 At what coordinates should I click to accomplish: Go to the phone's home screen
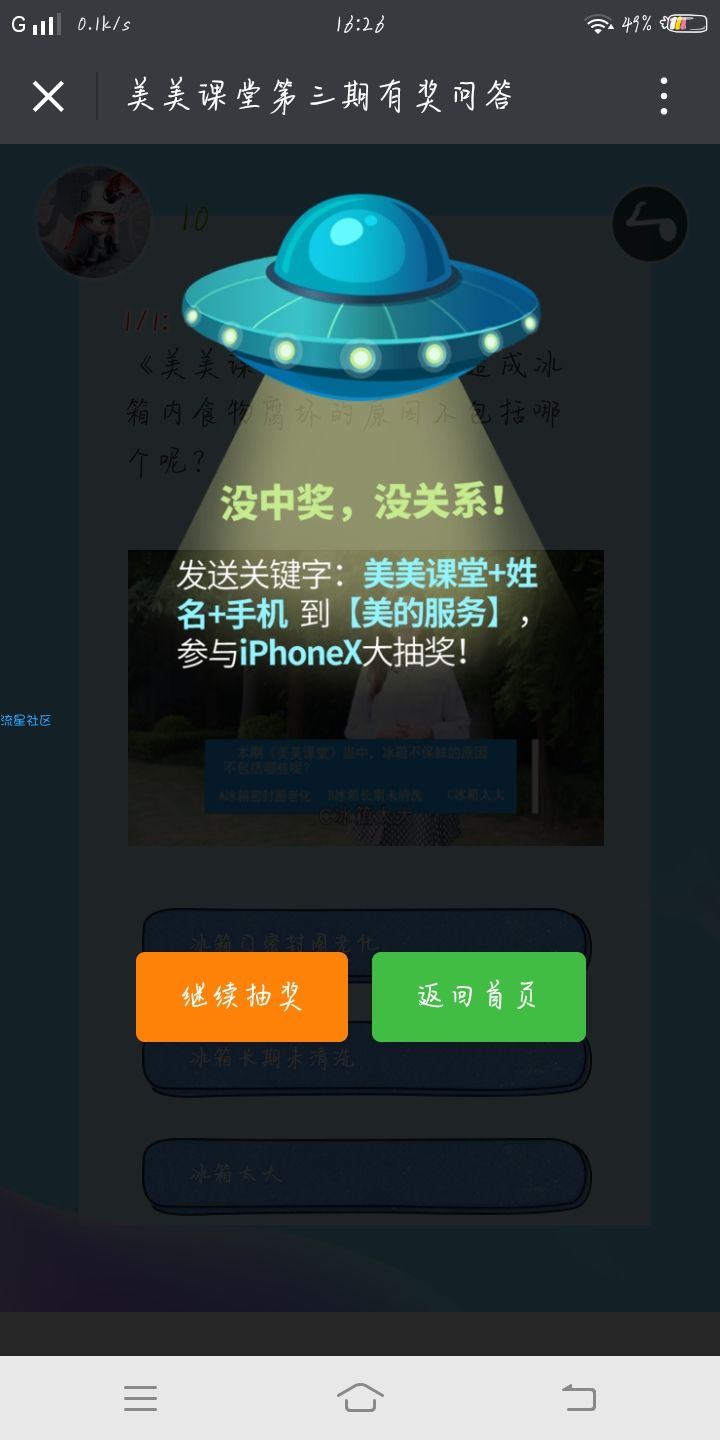coord(360,1398)
